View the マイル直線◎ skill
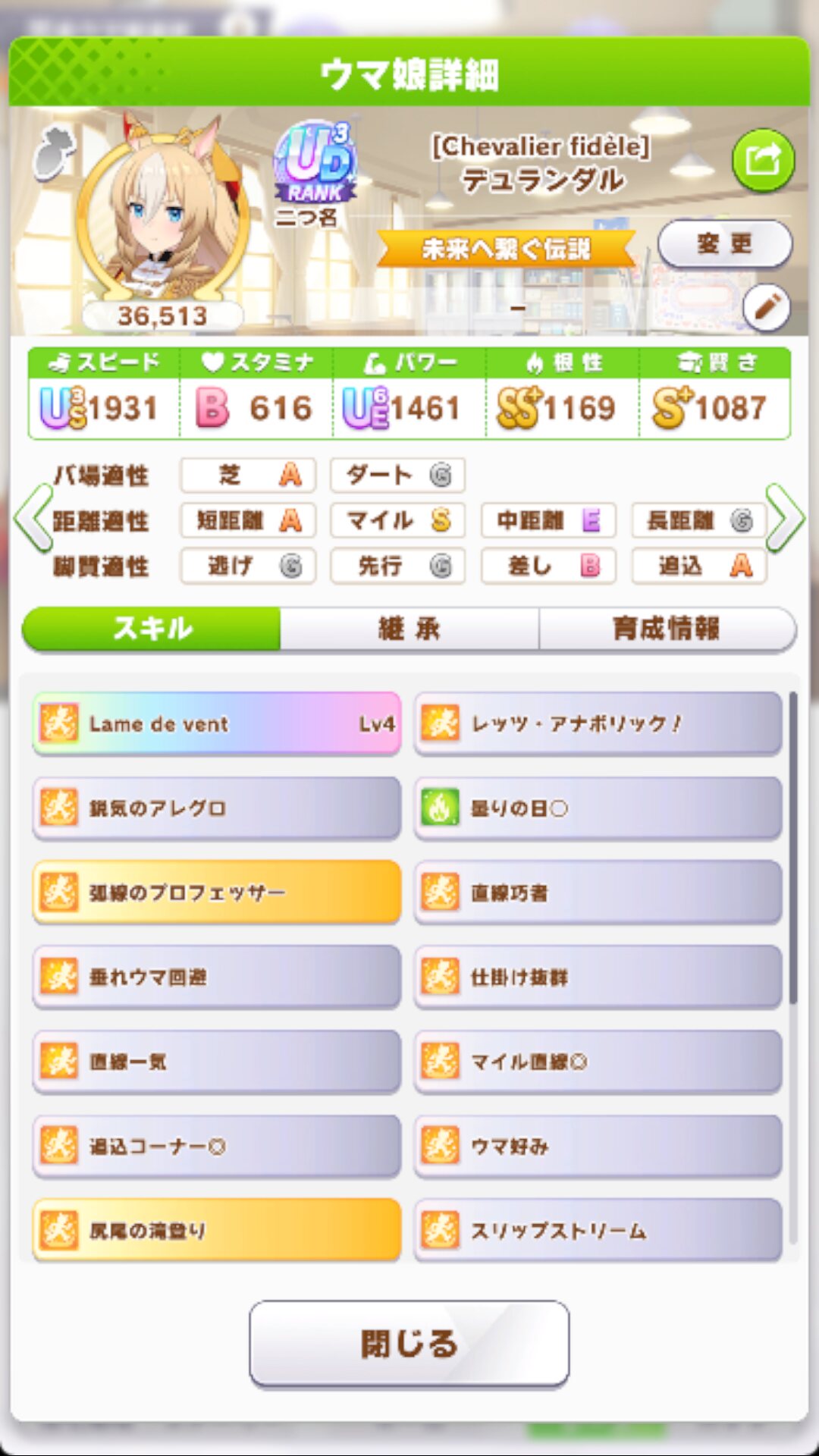The image size is (819, 1456). pyautogui.click(x=598, y=1062)
